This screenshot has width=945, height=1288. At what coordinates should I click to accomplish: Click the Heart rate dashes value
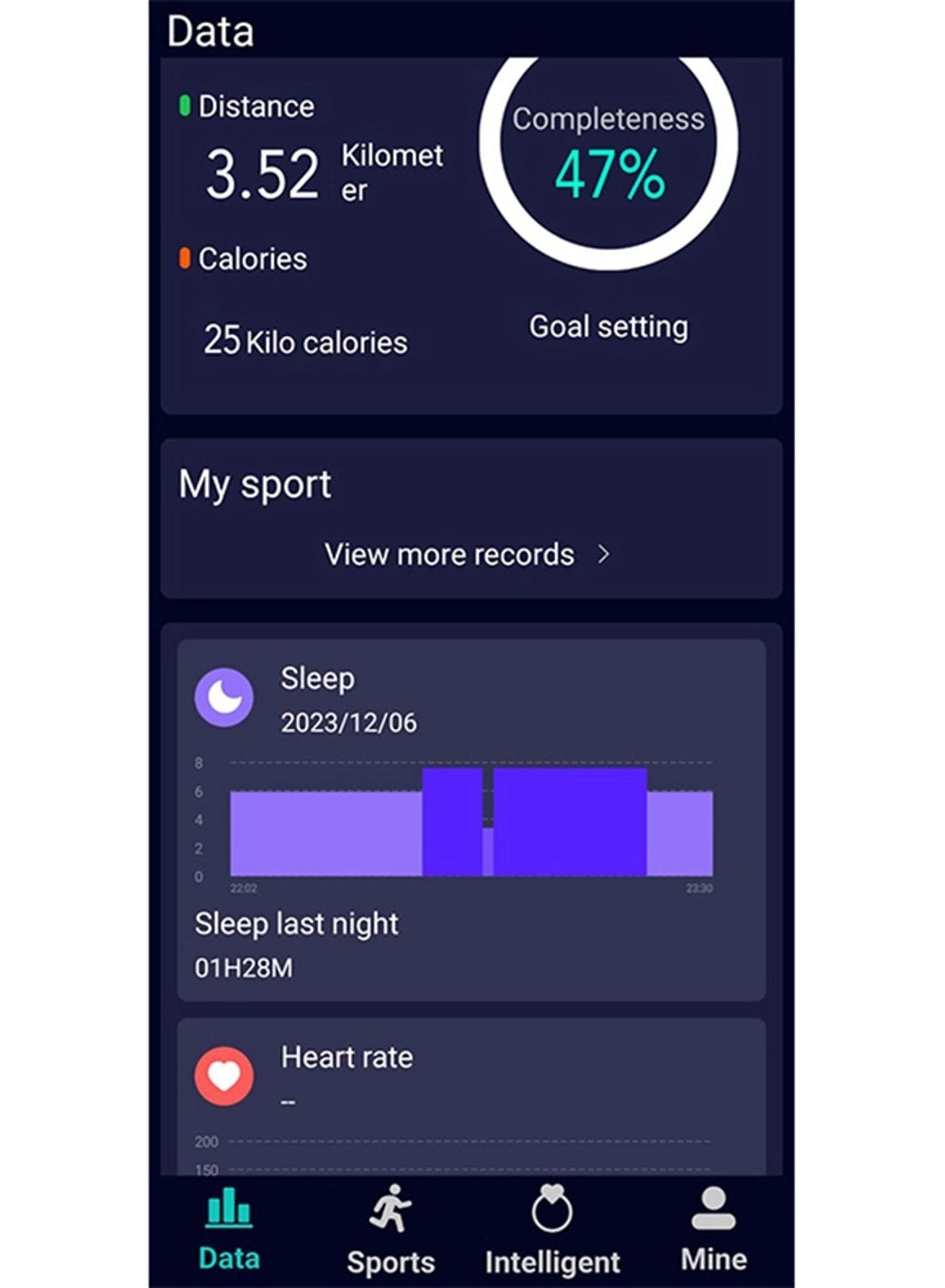coord(287,1101)
